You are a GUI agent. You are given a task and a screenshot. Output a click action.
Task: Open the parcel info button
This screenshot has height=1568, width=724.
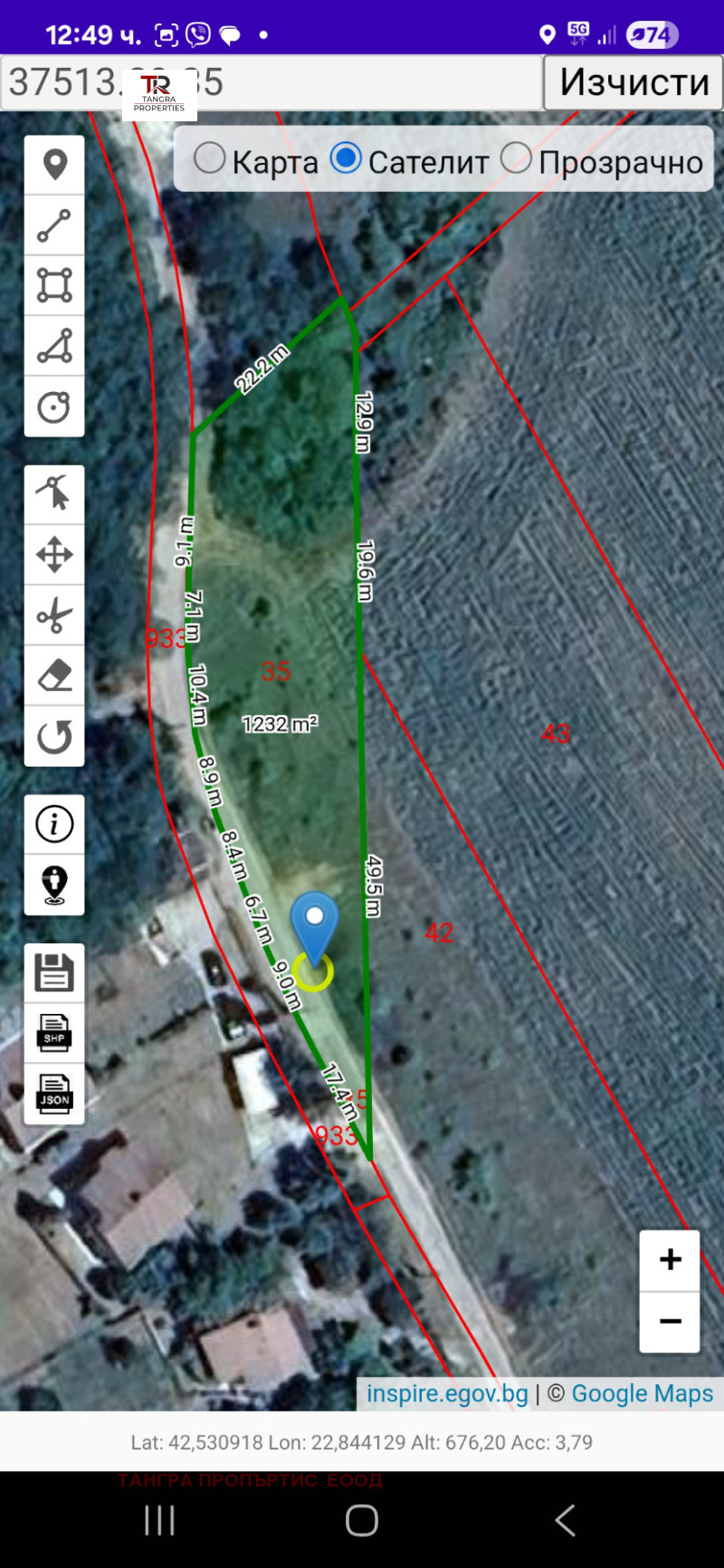click(54, 824)
